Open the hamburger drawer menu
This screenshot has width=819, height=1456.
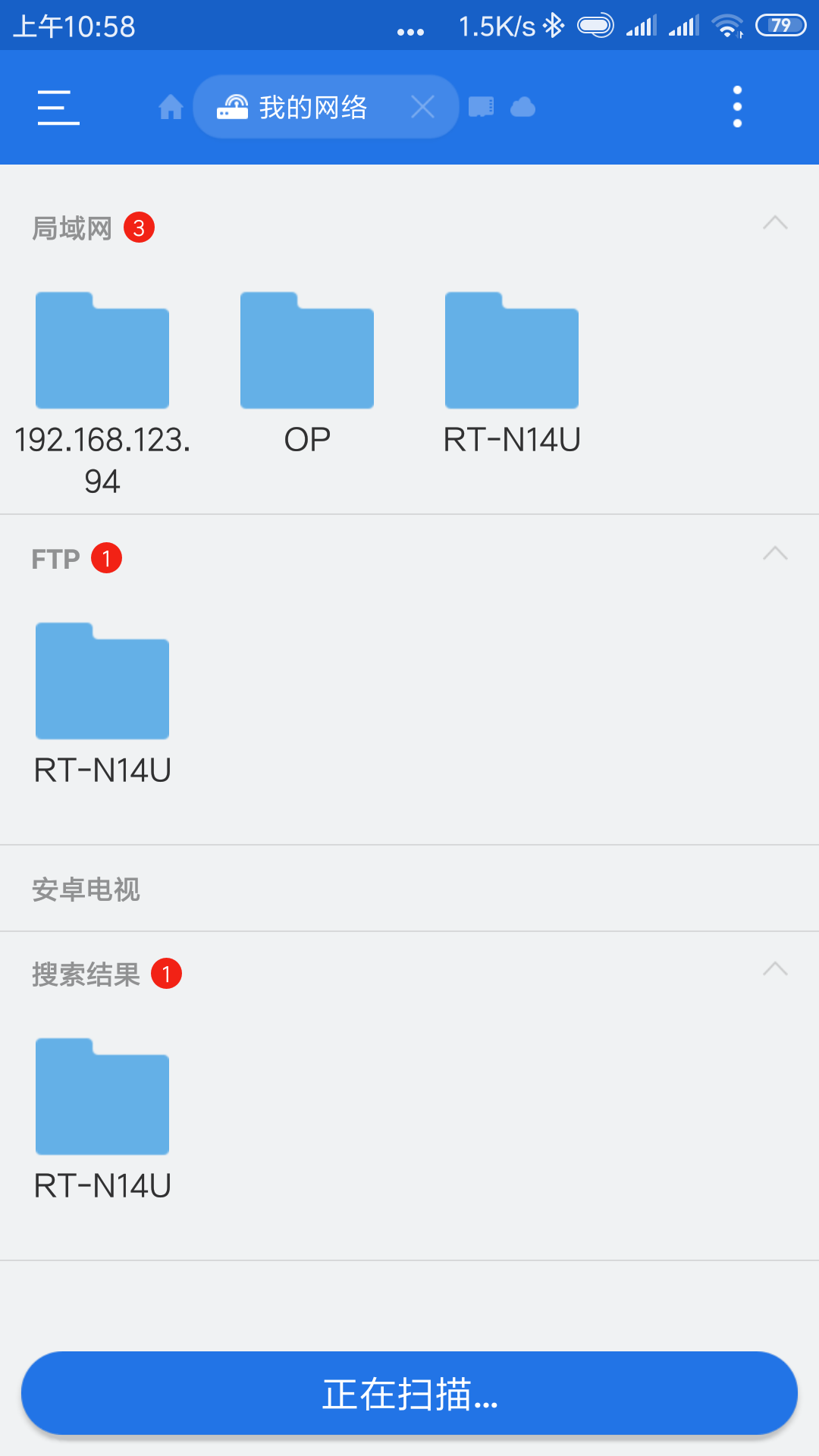coord(58,107)
